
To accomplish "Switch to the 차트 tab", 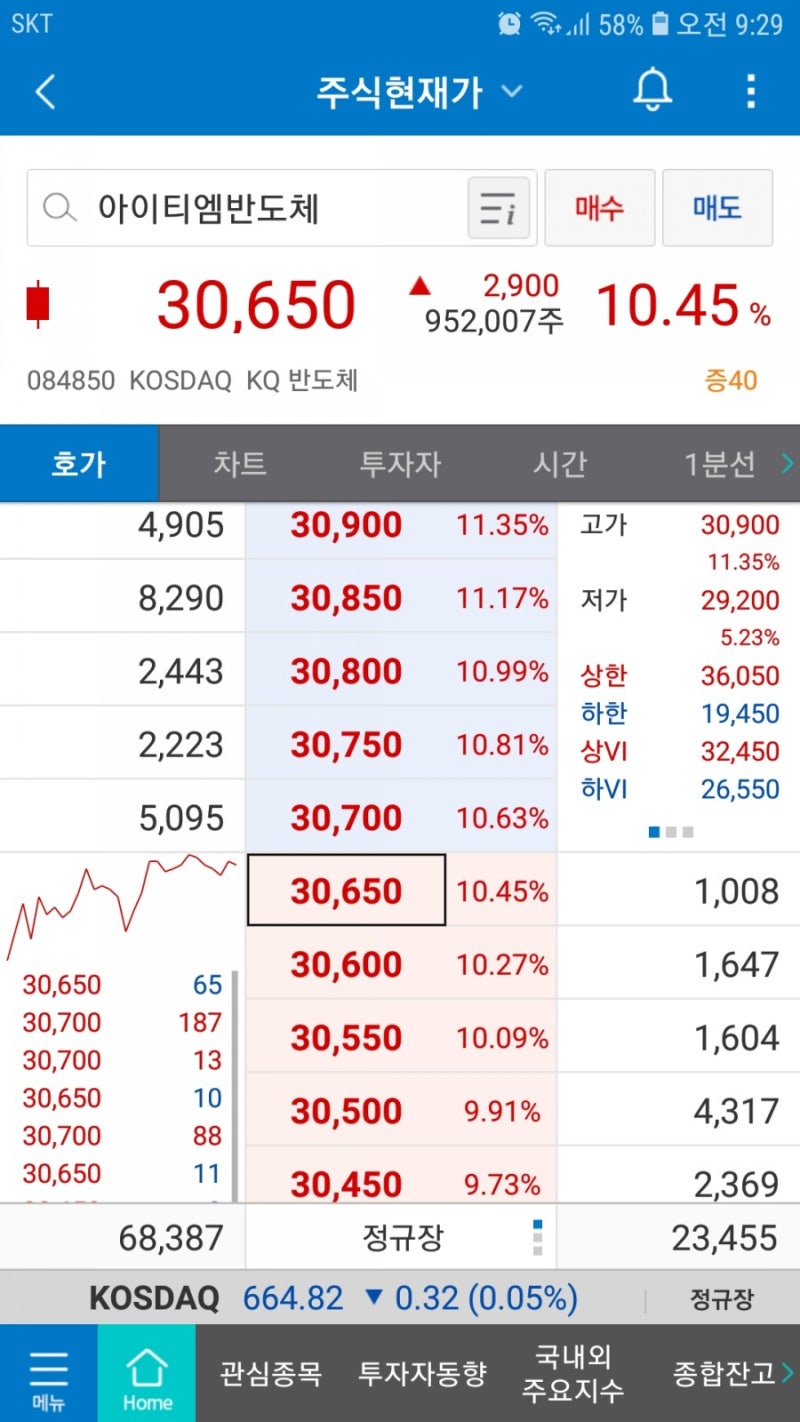I will (x=240, y=462).
